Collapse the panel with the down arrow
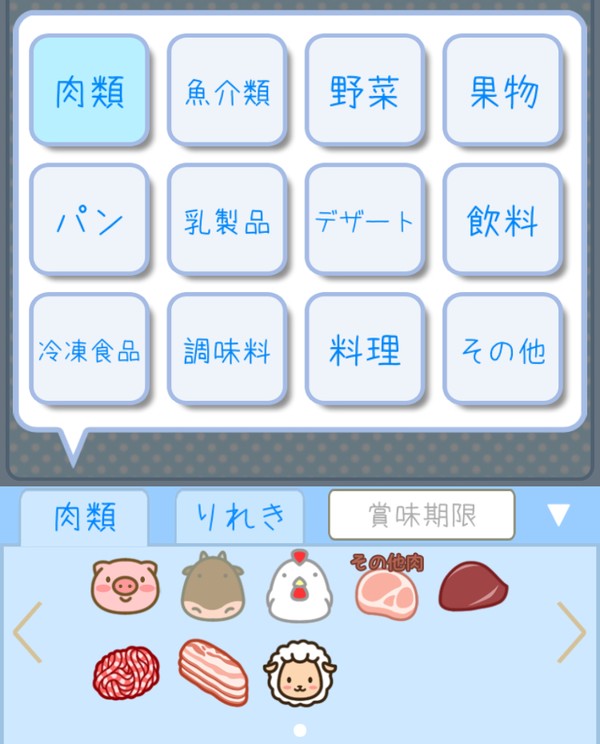This screenshot has height=744, width=600. click(558, 515)
